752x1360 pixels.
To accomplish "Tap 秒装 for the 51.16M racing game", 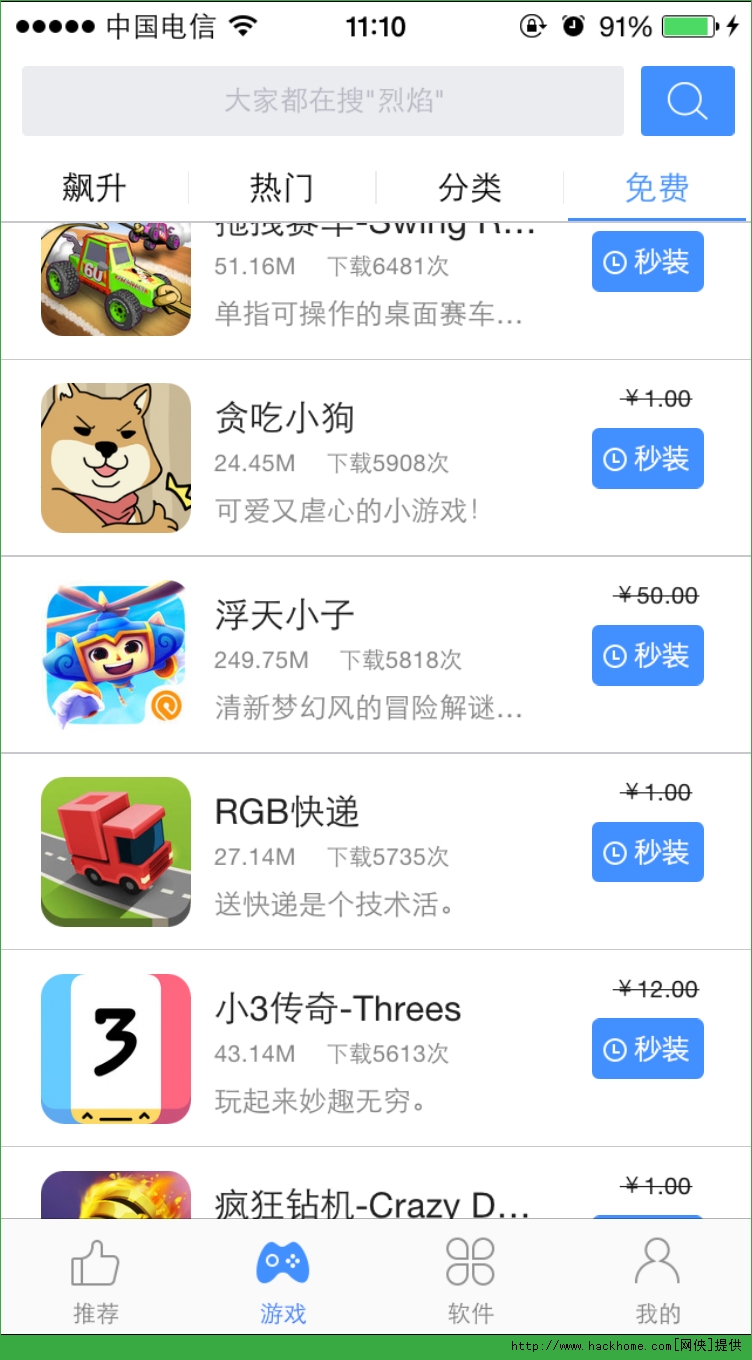I will click(647, 262).
